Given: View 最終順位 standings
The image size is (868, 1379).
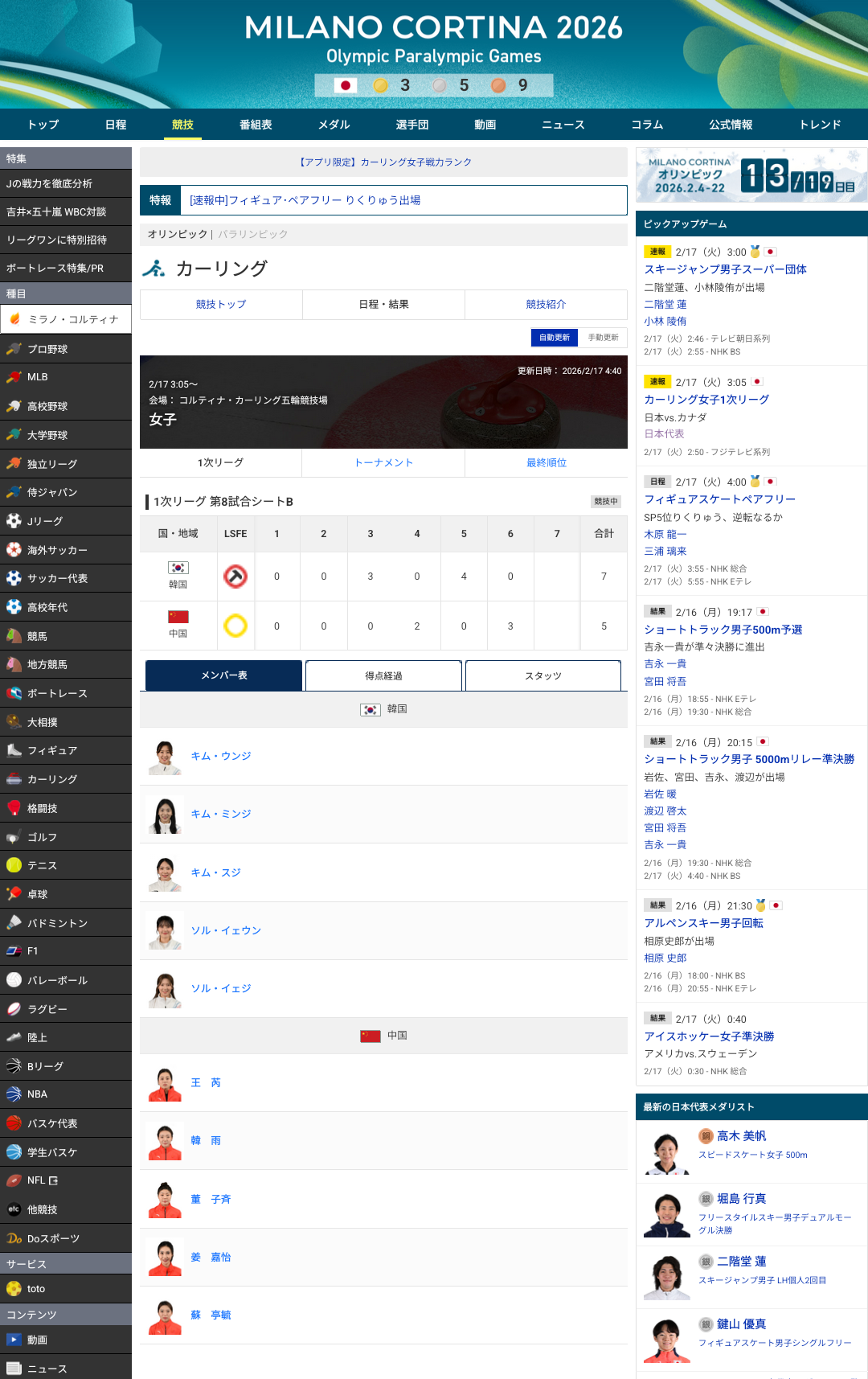Looking at the screenshot, I should tap(546, 463).
